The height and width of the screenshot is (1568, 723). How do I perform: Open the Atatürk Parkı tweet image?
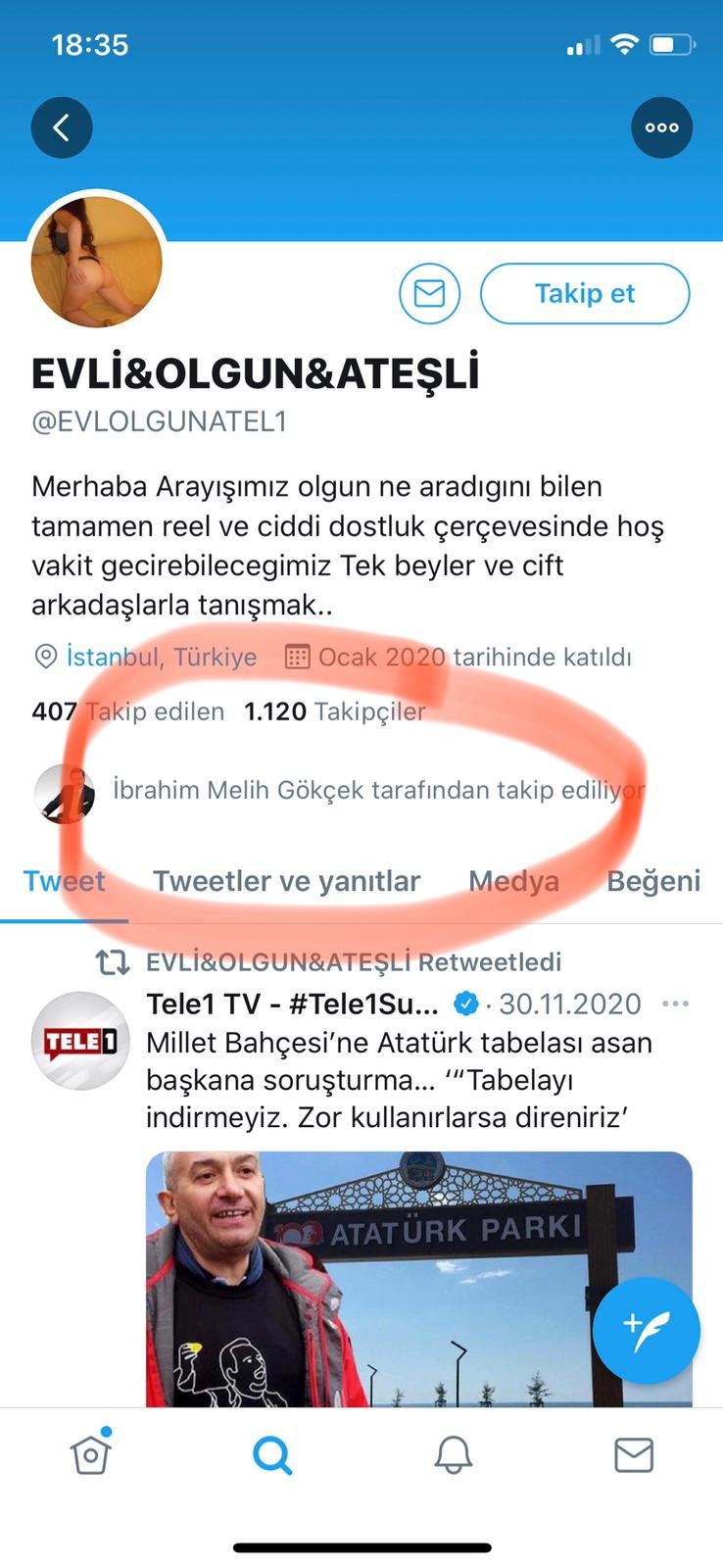tap(419, 1279)
